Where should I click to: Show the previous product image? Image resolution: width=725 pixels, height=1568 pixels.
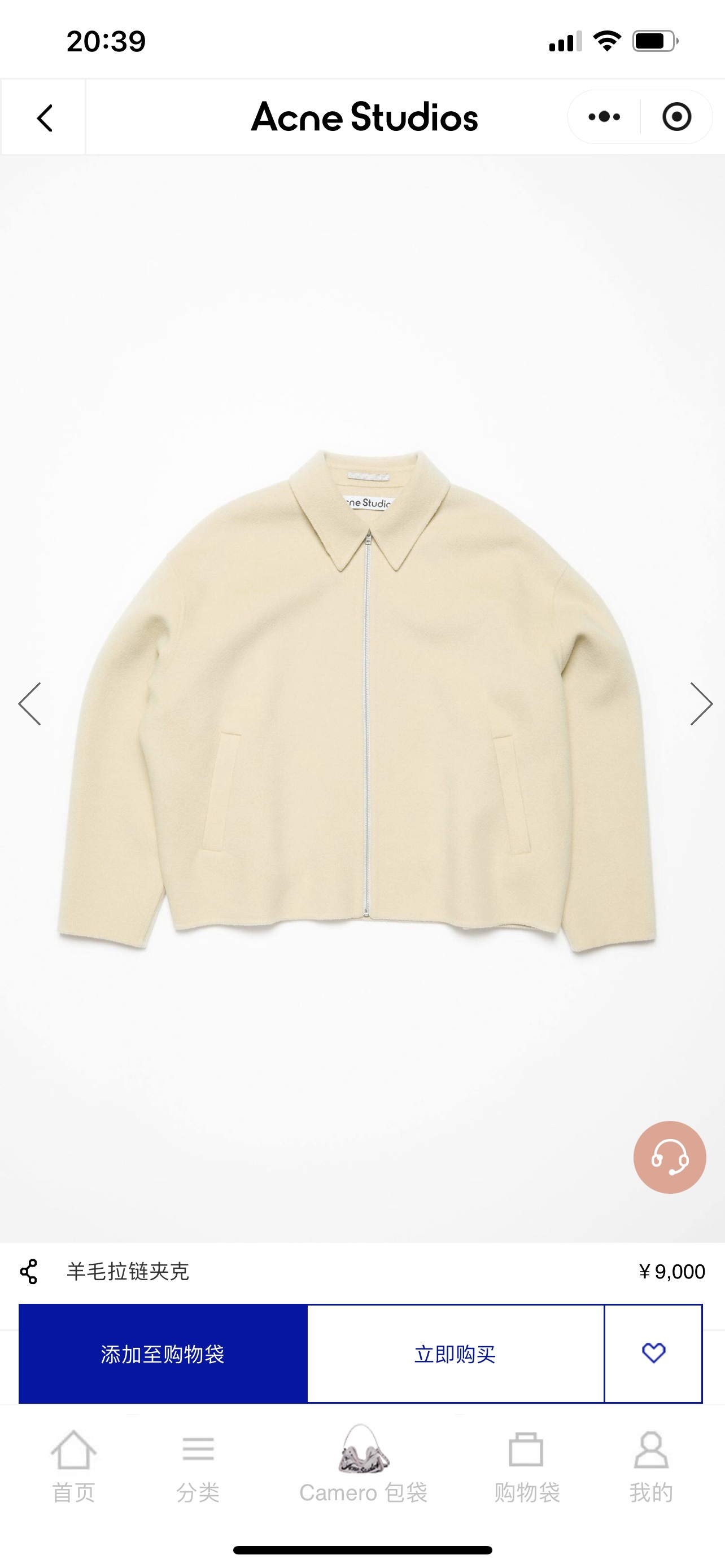click(30, 704)
